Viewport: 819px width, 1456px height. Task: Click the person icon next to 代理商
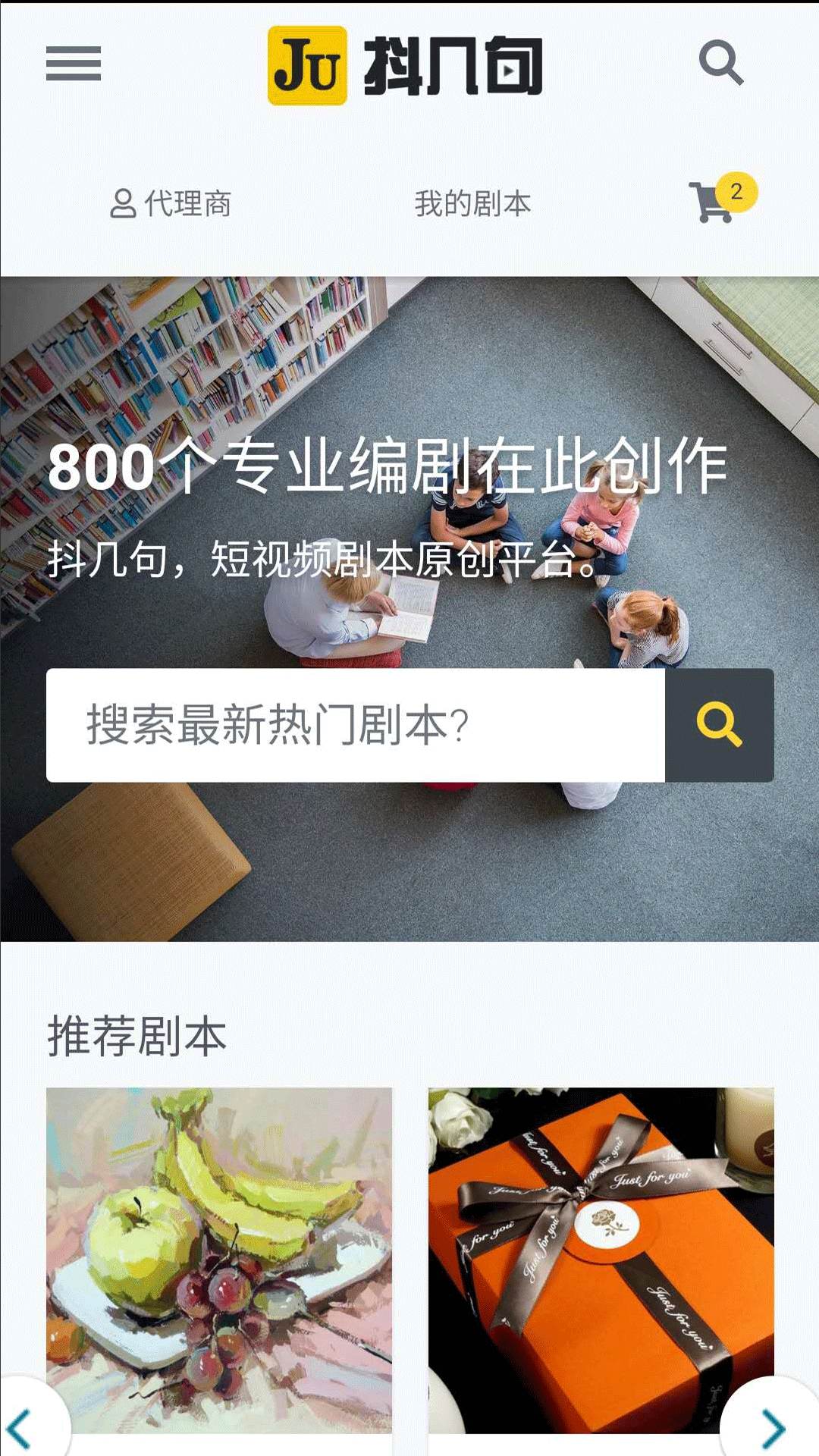[x=124, y=201]
